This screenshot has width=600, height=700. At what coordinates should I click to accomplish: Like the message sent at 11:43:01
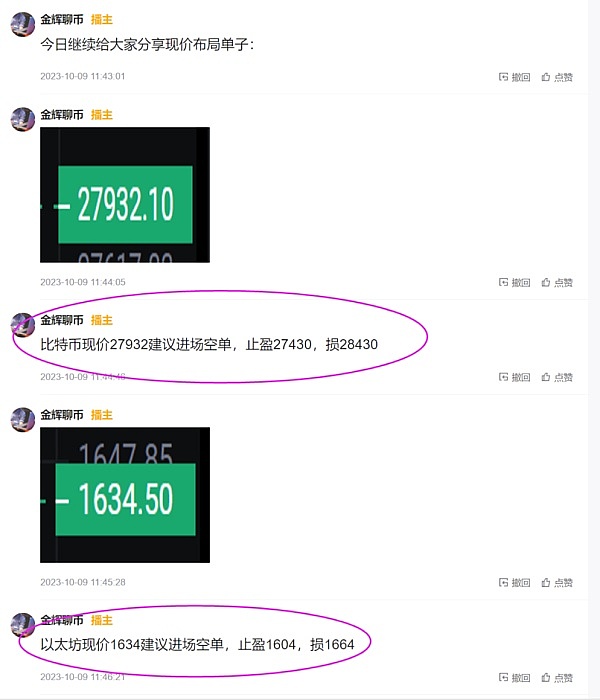click(557, 77)
